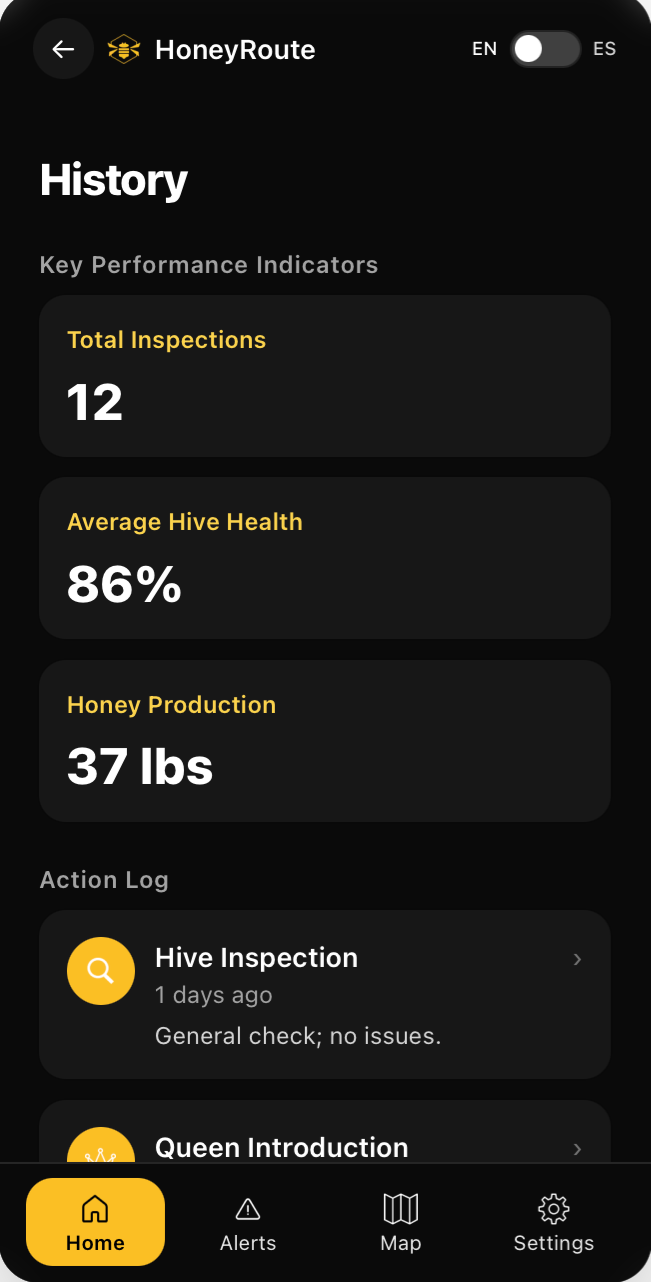This screenshot has height=1282, width=652.
Task: Go back using the arrow button
Action: click(64, 49)
